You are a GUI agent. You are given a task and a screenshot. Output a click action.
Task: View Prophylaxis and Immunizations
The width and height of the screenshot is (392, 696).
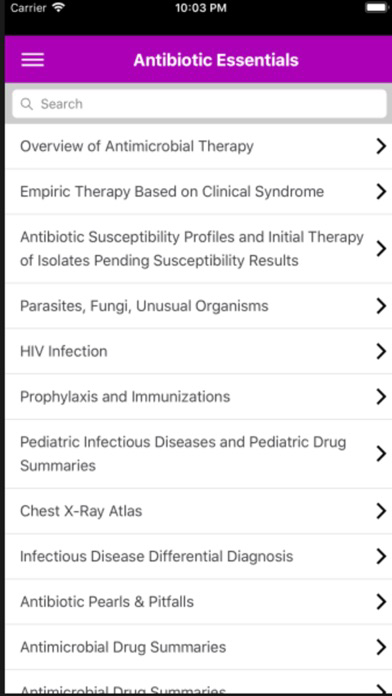point(198,397)
